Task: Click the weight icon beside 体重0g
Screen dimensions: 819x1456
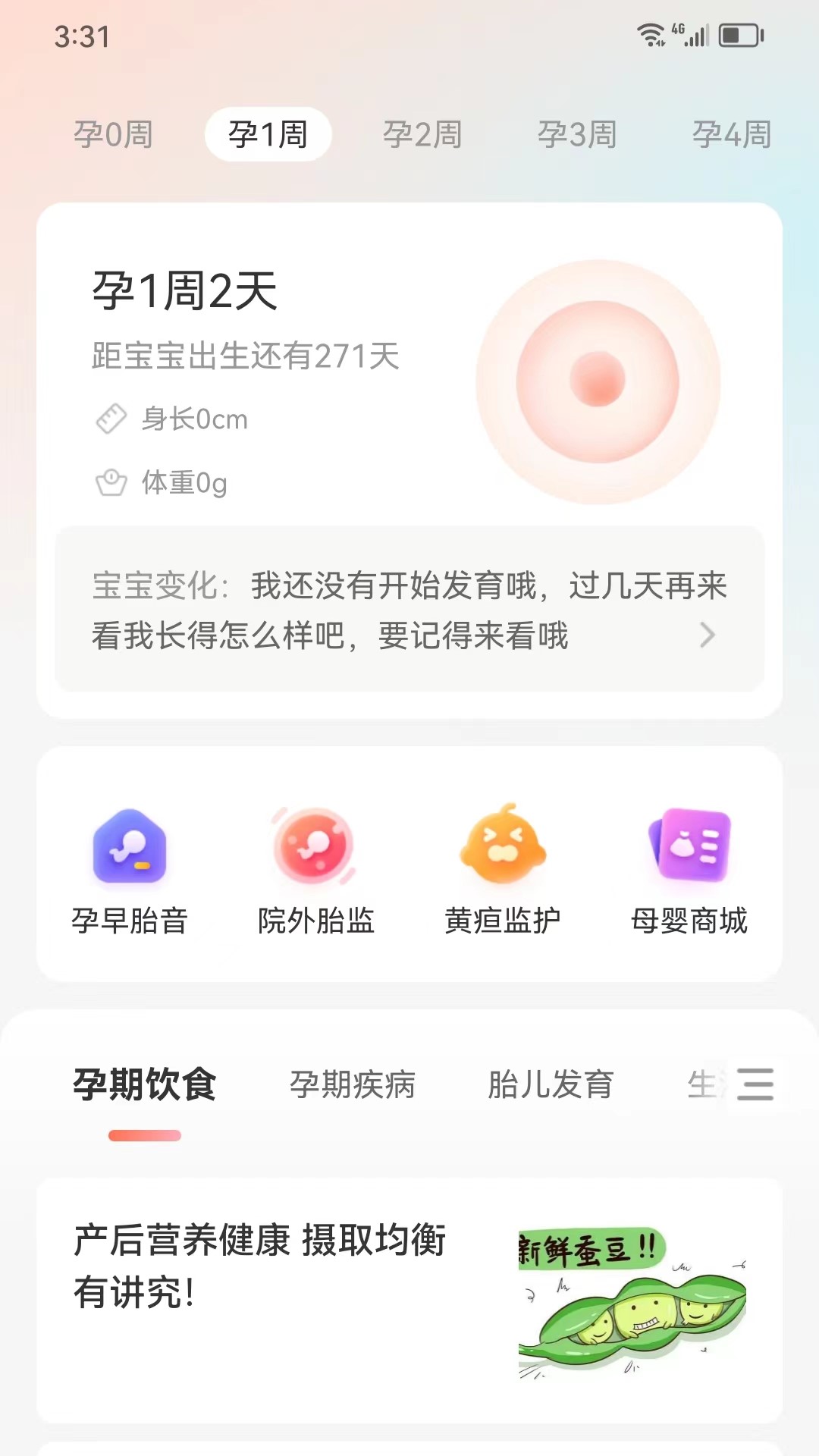Action: (111, 482)
